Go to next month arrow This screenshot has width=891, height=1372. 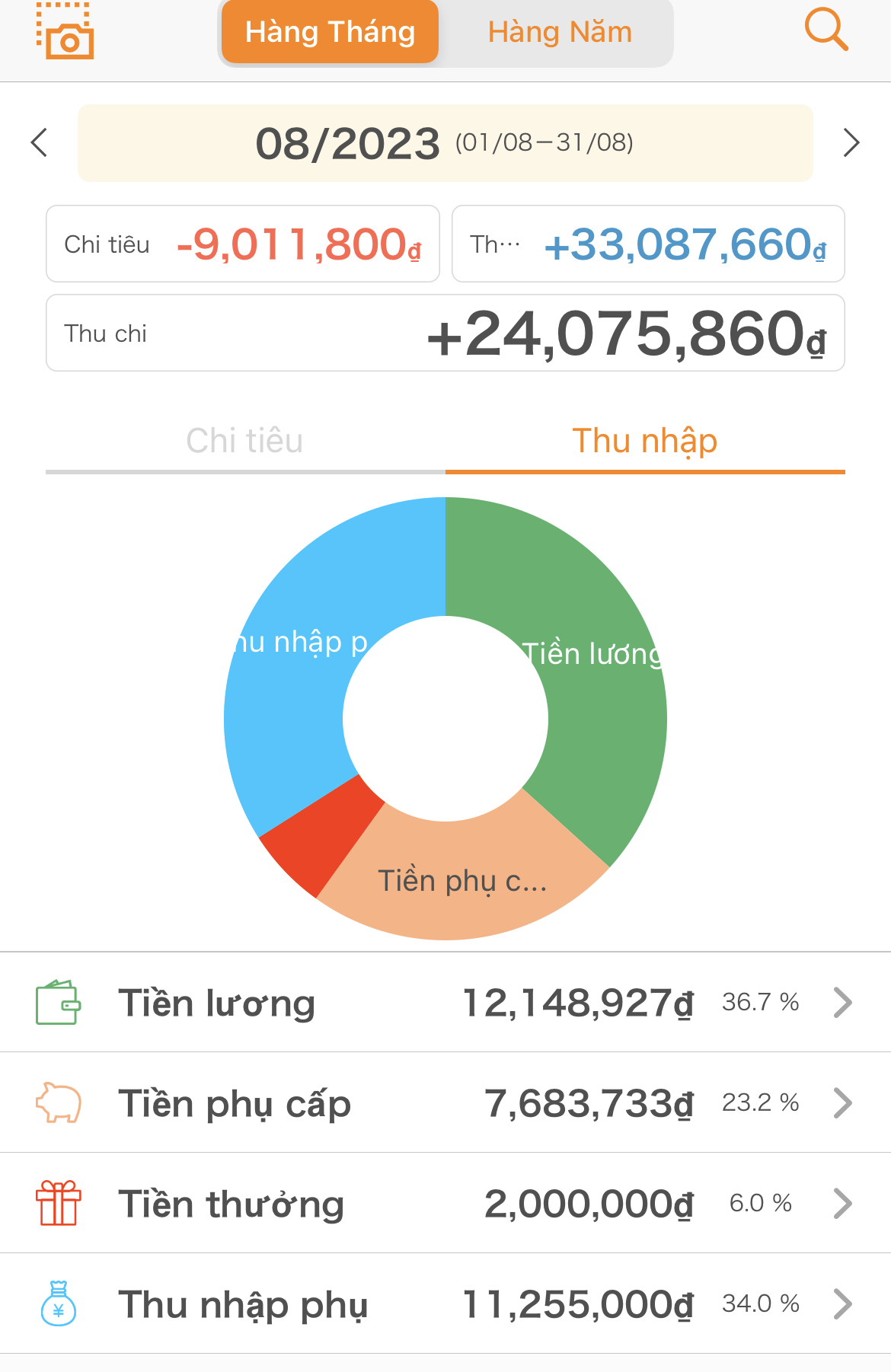point(851,143)
